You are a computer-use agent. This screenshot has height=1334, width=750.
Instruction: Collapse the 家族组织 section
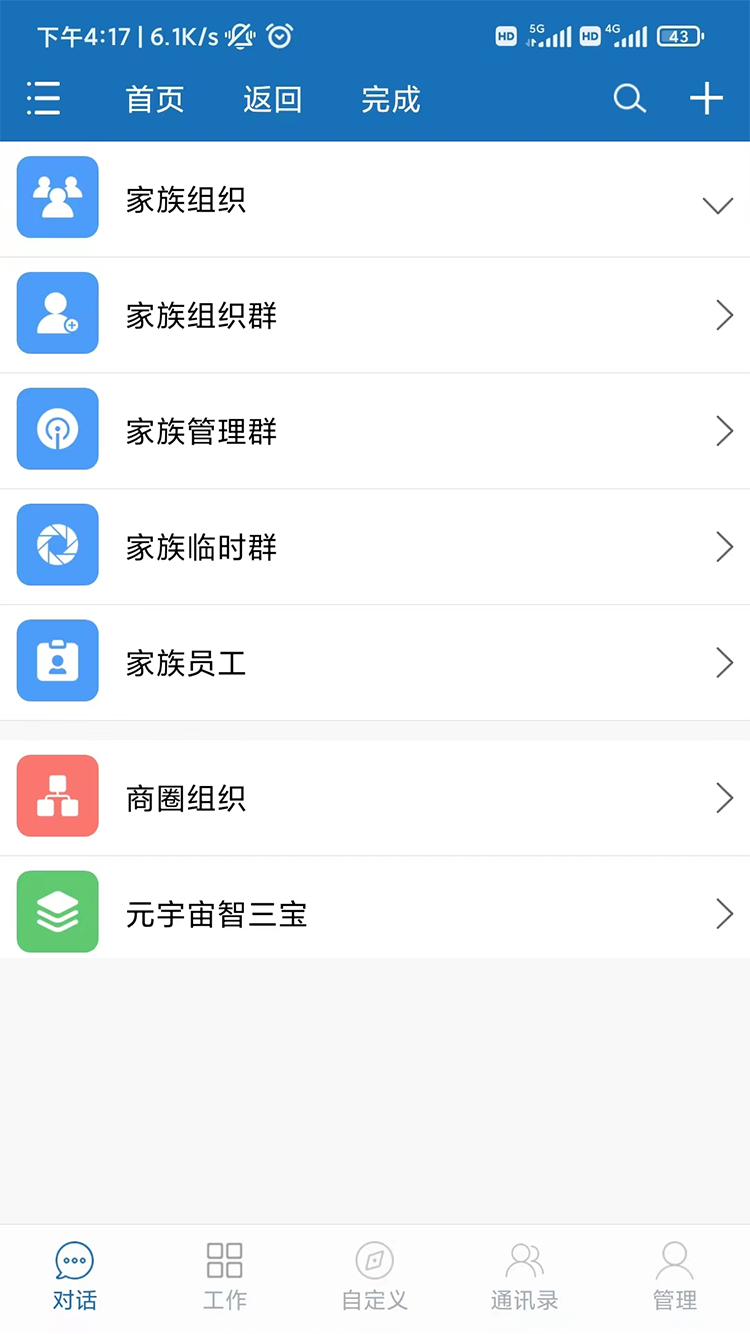tap(375, 199)
